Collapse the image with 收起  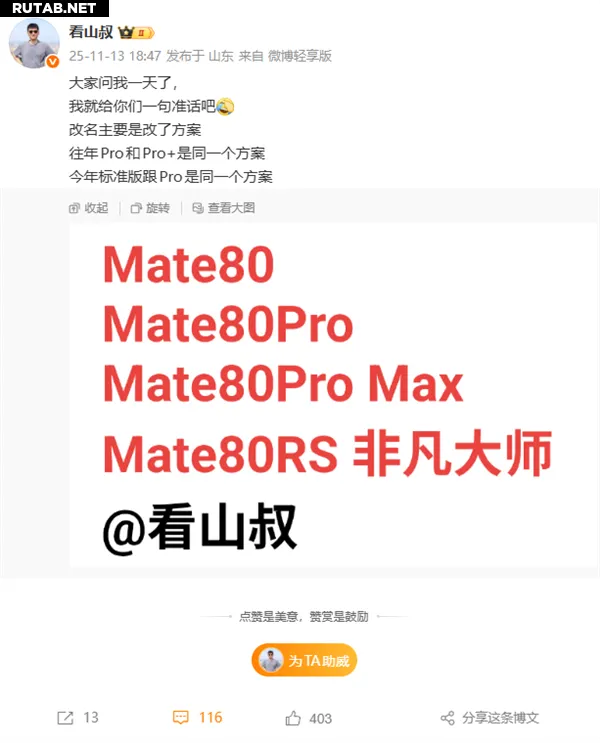coord(88,208)
